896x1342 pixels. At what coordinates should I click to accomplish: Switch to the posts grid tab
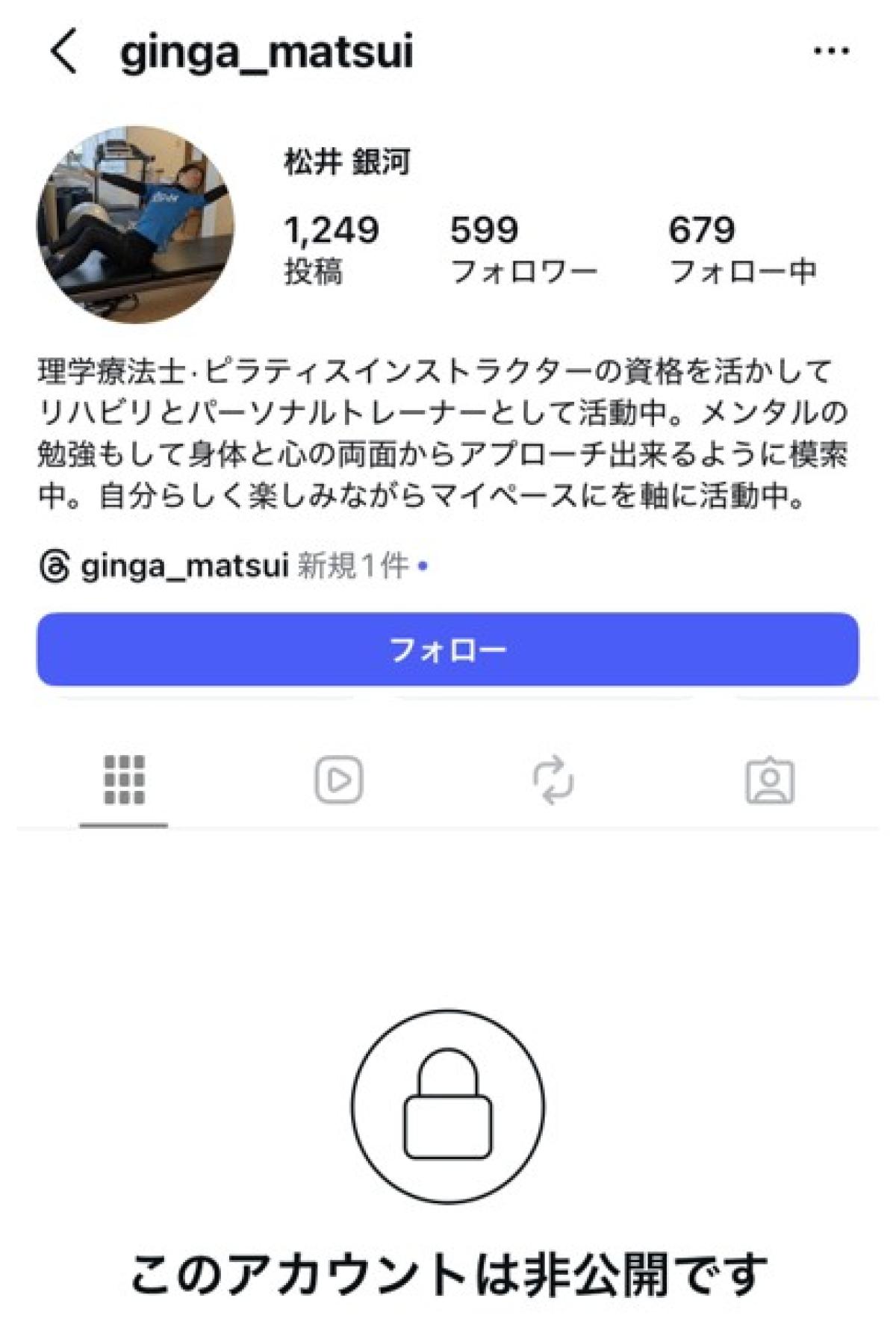click(124, 780)
